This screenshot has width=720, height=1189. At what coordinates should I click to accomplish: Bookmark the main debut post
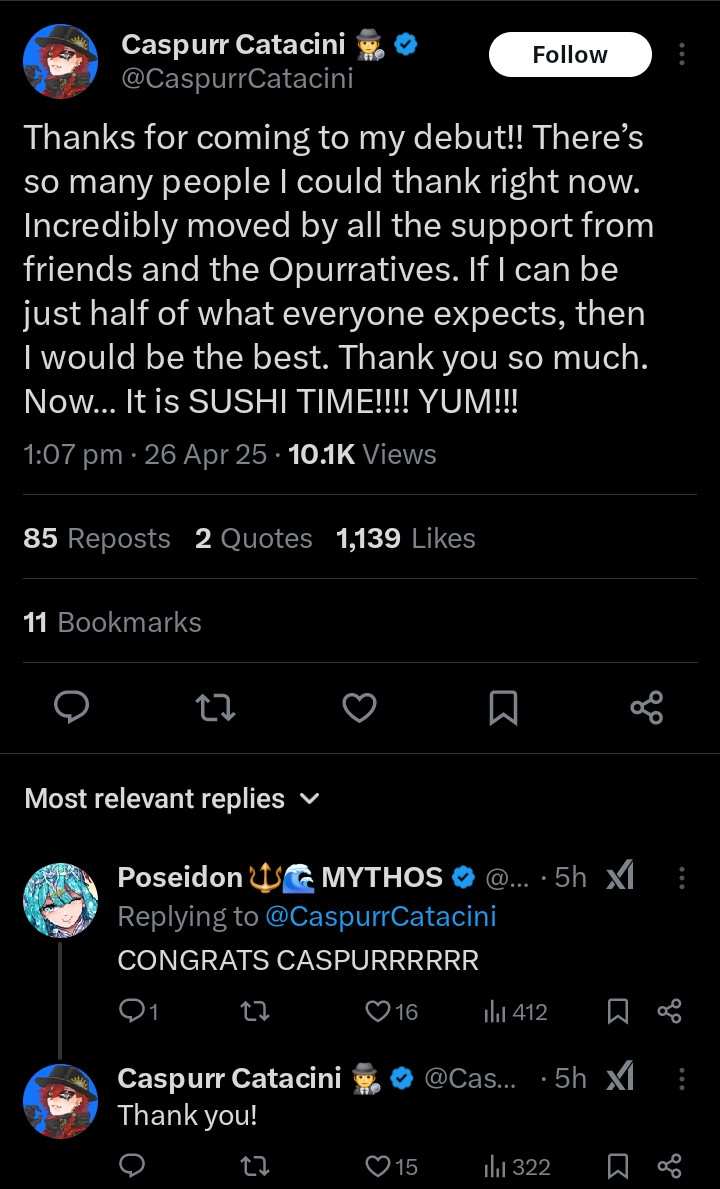pyautogui.click(x=503, y=708)
